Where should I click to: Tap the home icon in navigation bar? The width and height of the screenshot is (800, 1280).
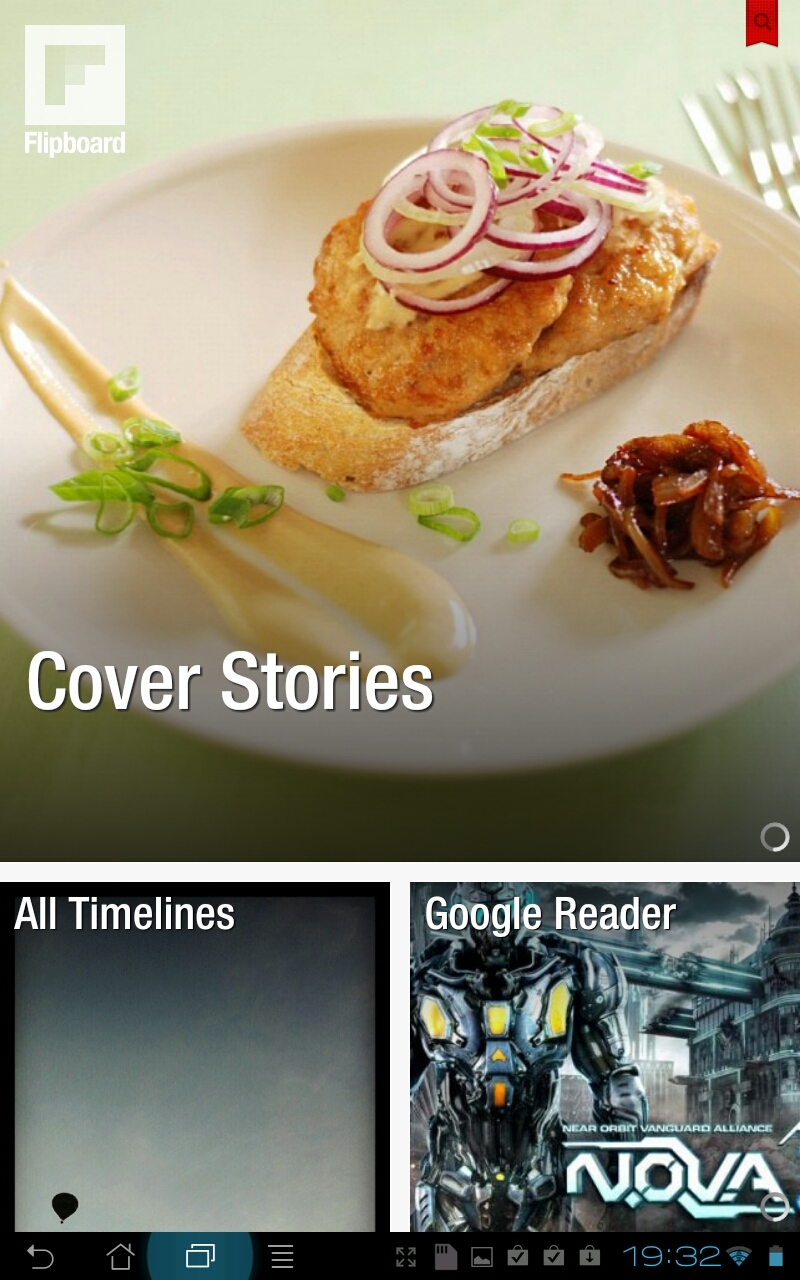[122, 1256]
